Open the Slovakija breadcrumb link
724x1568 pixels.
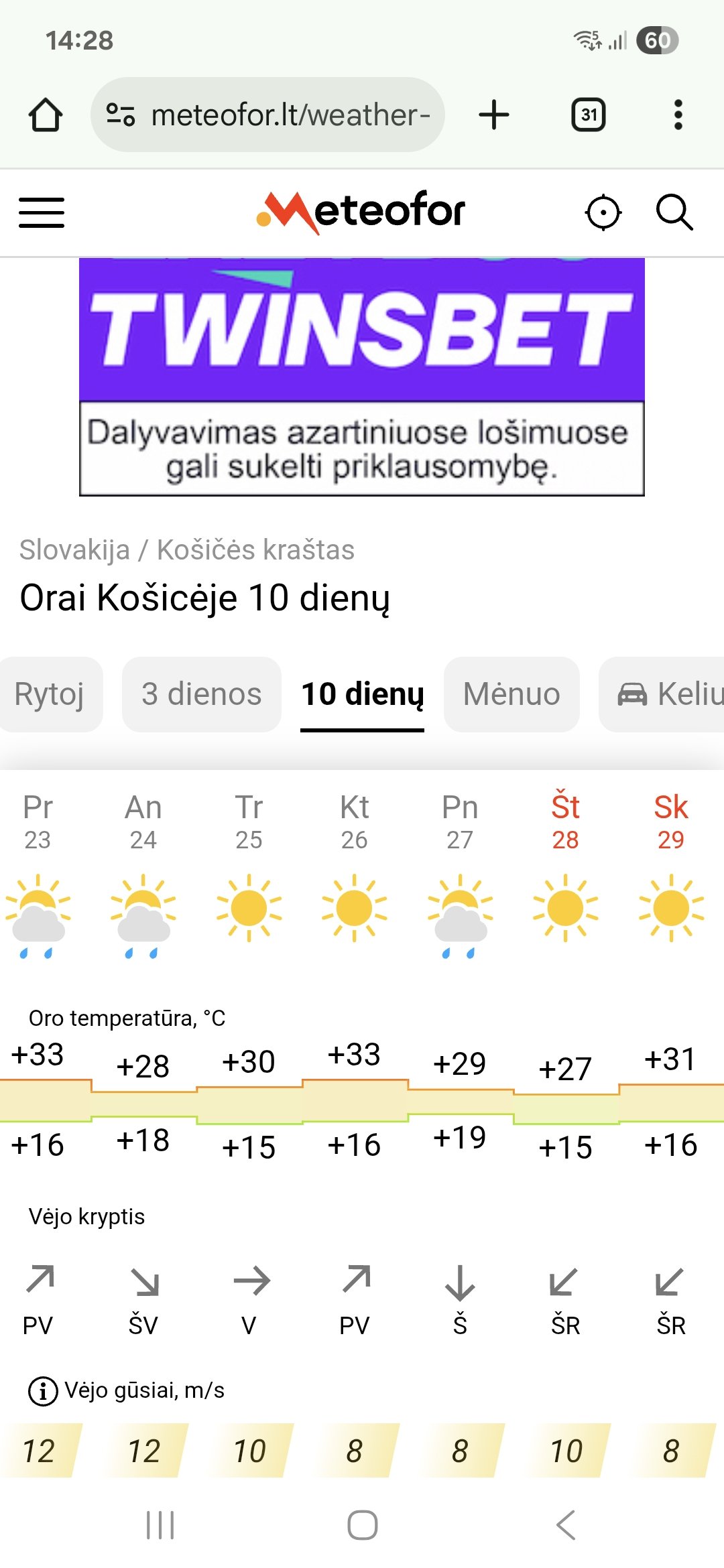coord(74,549)
